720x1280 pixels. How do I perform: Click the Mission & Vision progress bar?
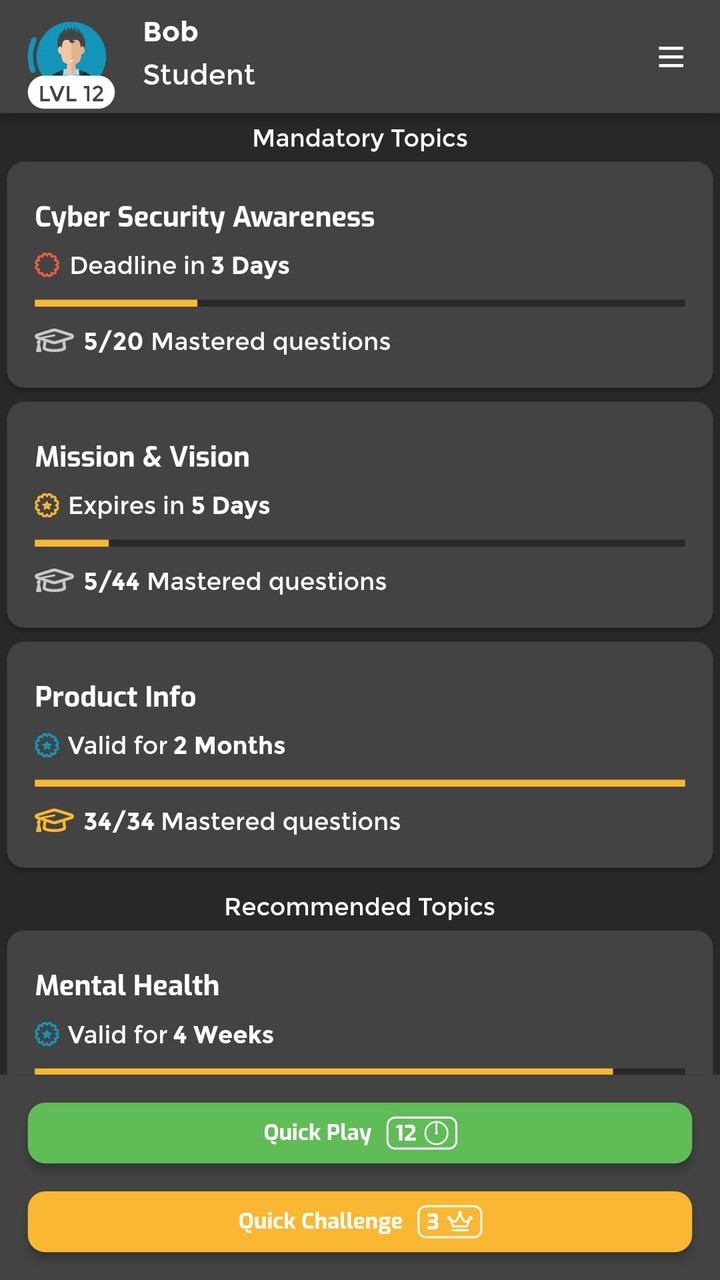pos(360,543)
